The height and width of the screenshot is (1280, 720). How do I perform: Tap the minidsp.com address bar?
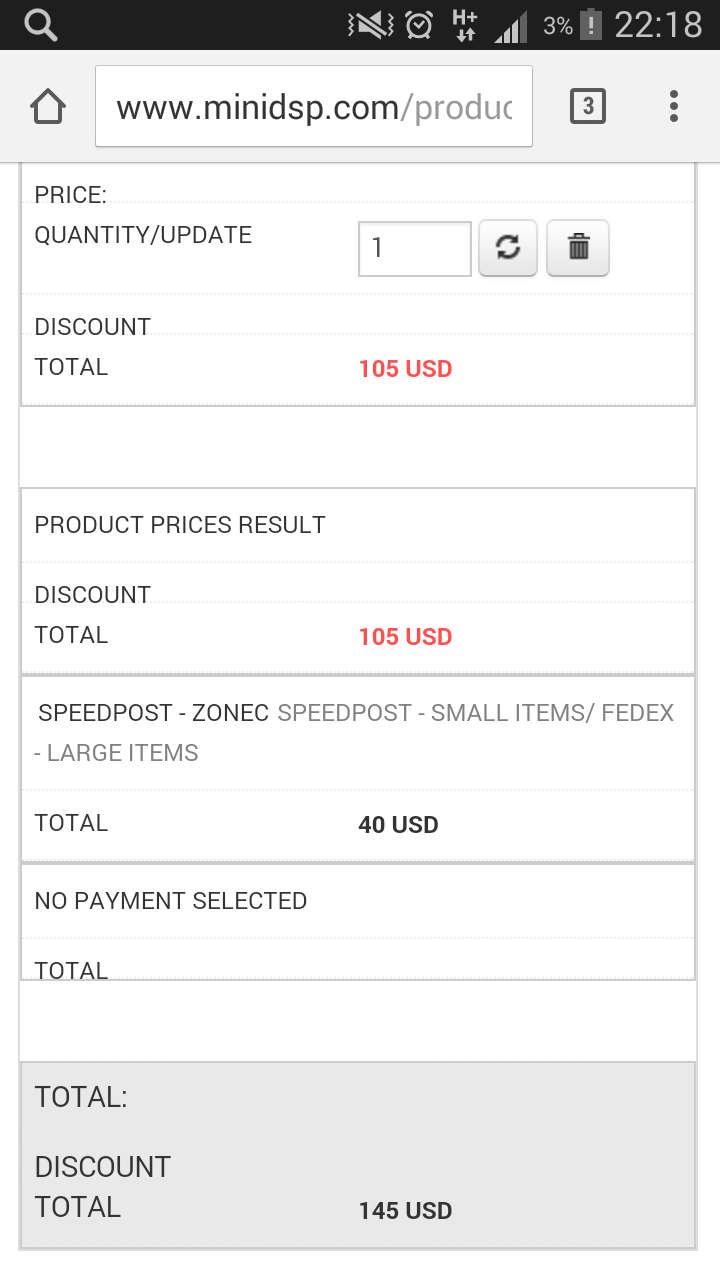pos(314,106)
